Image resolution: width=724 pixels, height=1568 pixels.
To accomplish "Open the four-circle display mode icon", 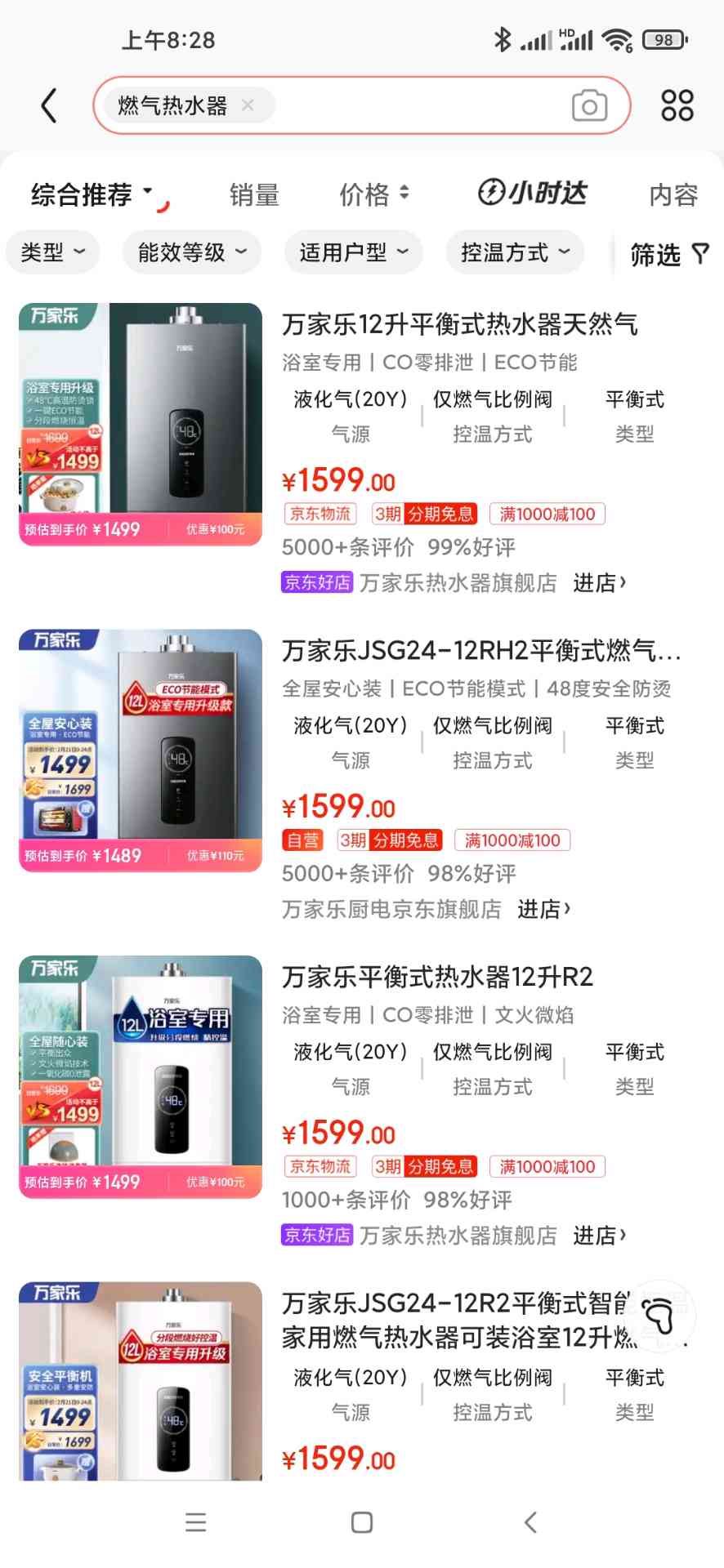I will (x=677, y=105).
